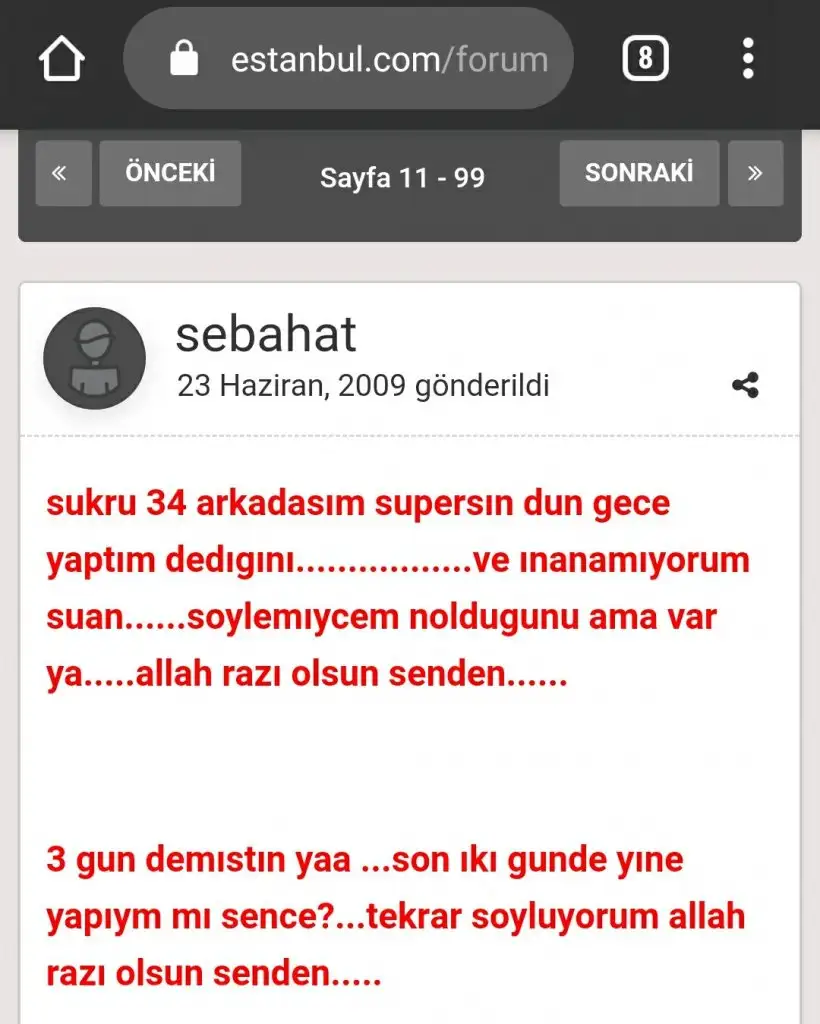820x1024 pixels.
Task: Open the sebahat username link
Action: (266, 335)
